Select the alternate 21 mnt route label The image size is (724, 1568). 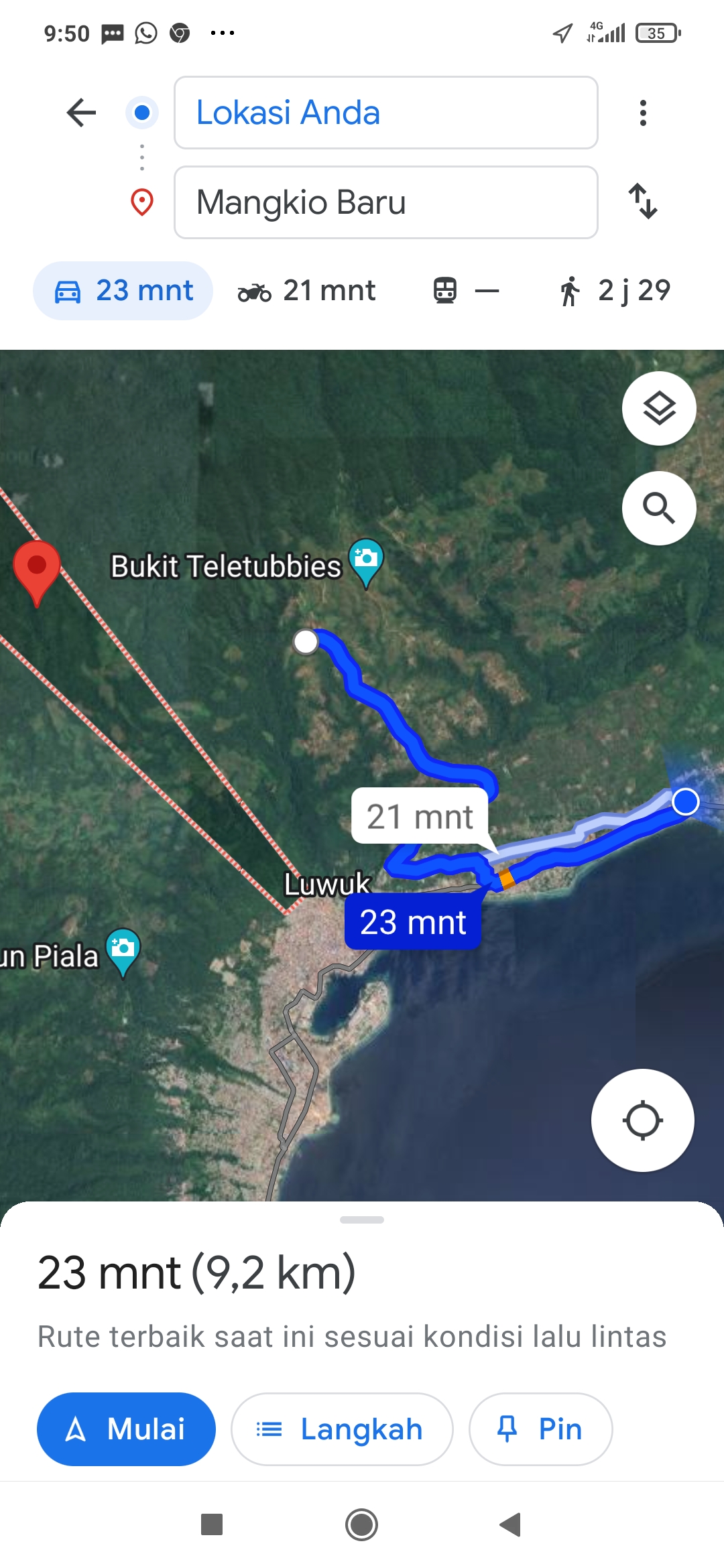pos(420,816)
